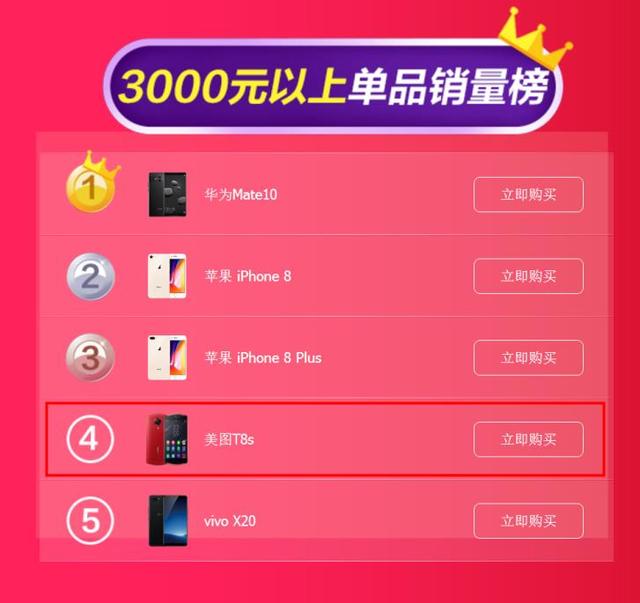Open the vivo X20 product entry

pyautogui.click(x=230, y=521)
